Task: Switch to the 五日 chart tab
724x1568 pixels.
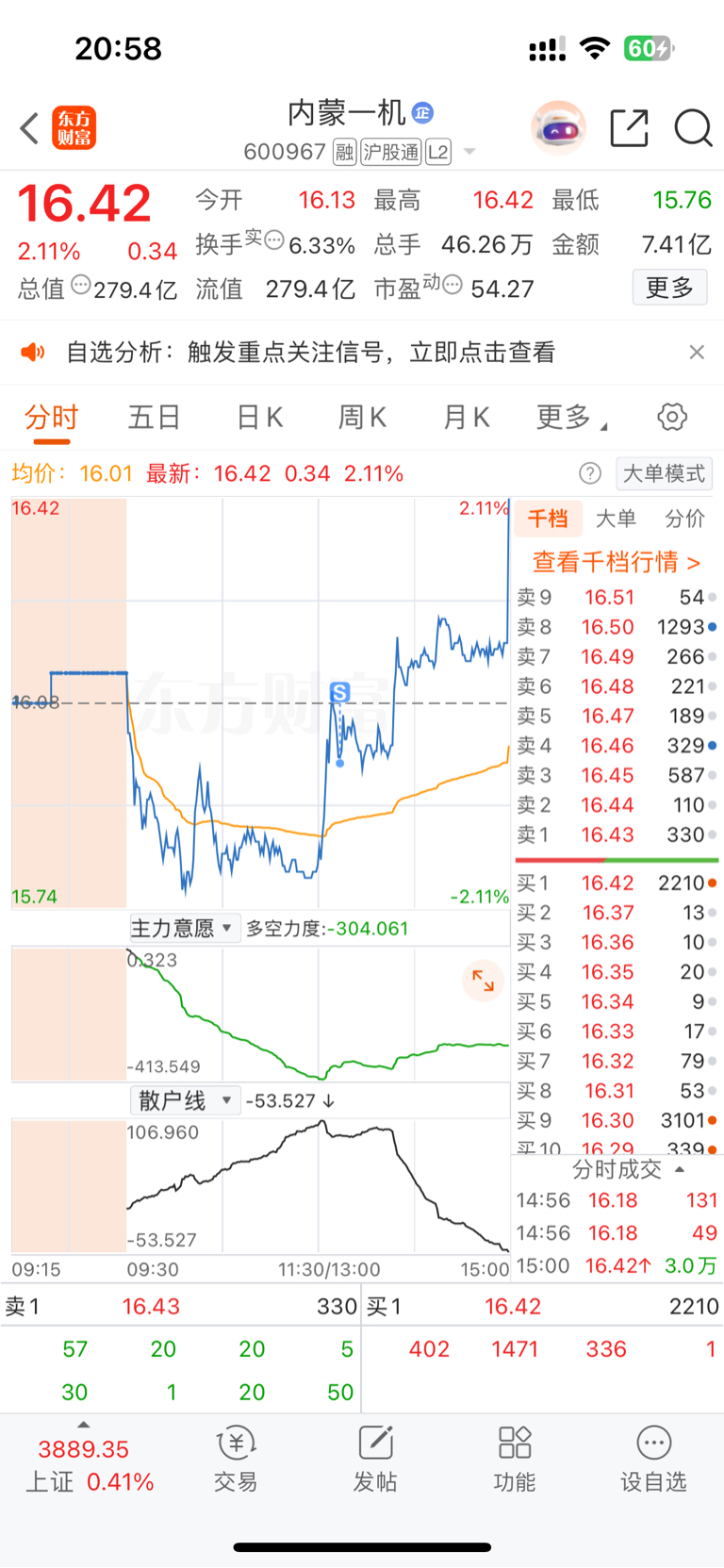Action: (x=154, y=417)
